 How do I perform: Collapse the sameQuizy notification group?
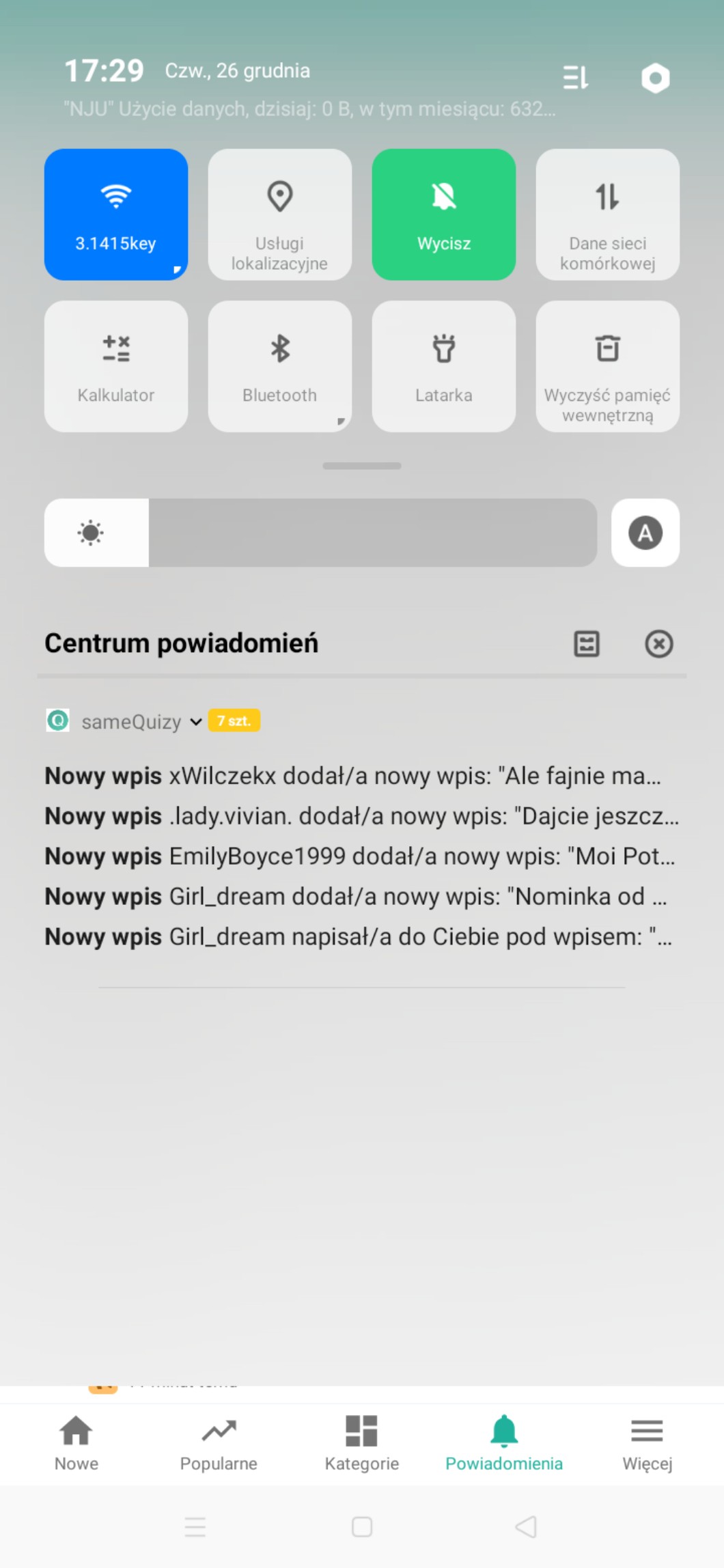click(195, 722)
